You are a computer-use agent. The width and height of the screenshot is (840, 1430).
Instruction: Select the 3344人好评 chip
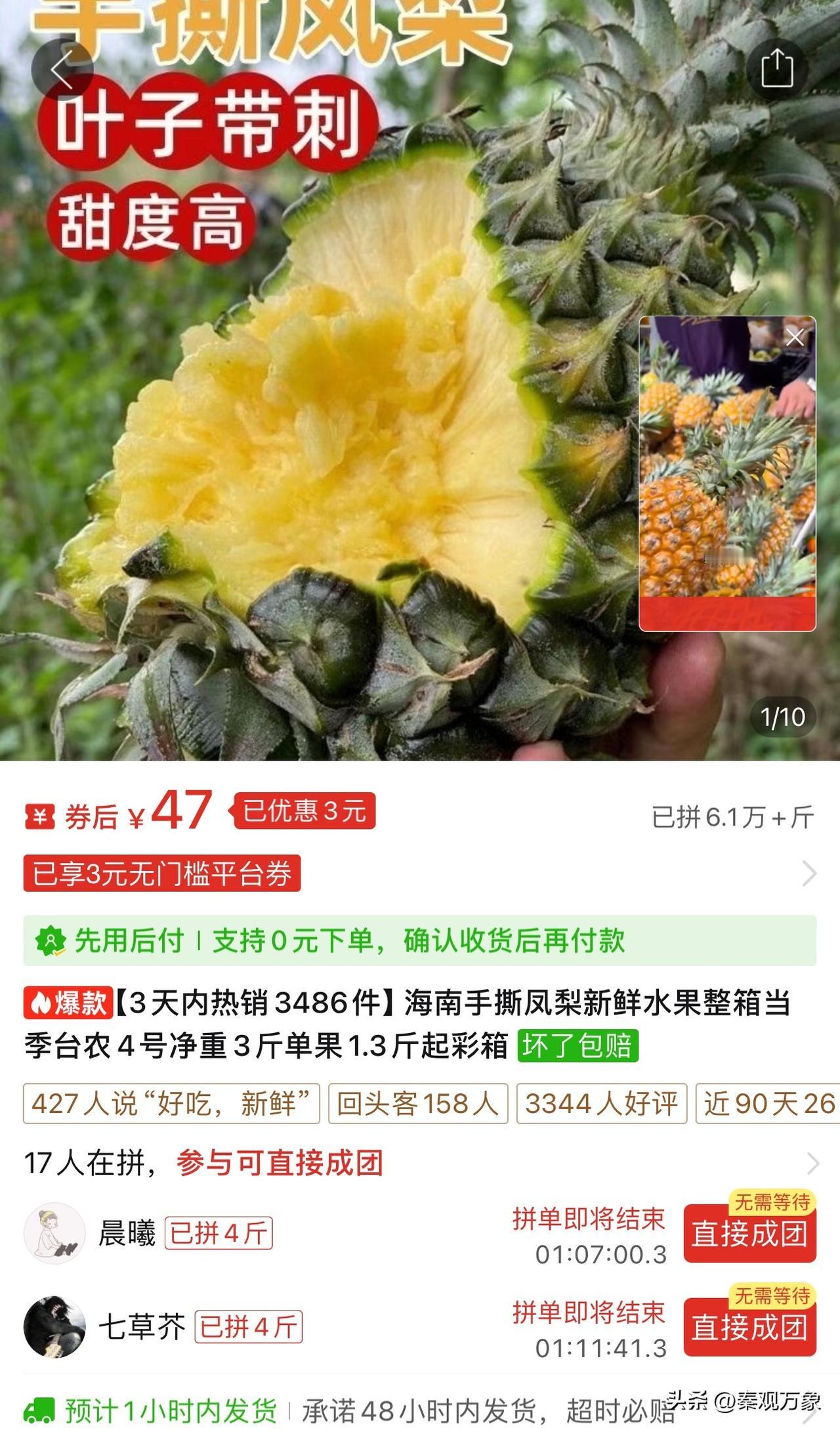[602, 1104]
